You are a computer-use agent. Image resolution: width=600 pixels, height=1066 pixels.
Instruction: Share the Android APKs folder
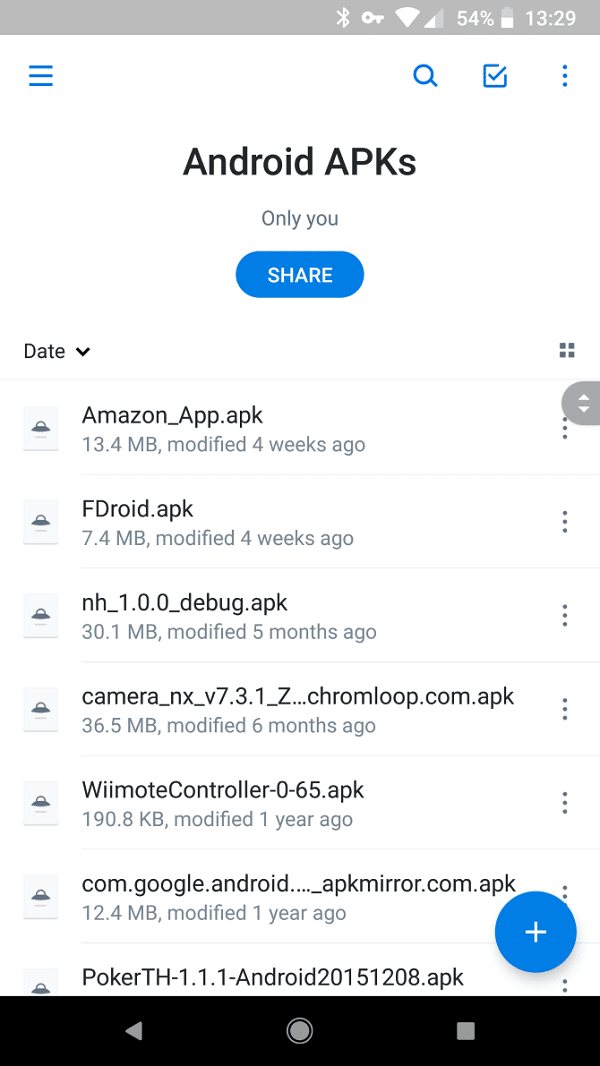(300, 275)
